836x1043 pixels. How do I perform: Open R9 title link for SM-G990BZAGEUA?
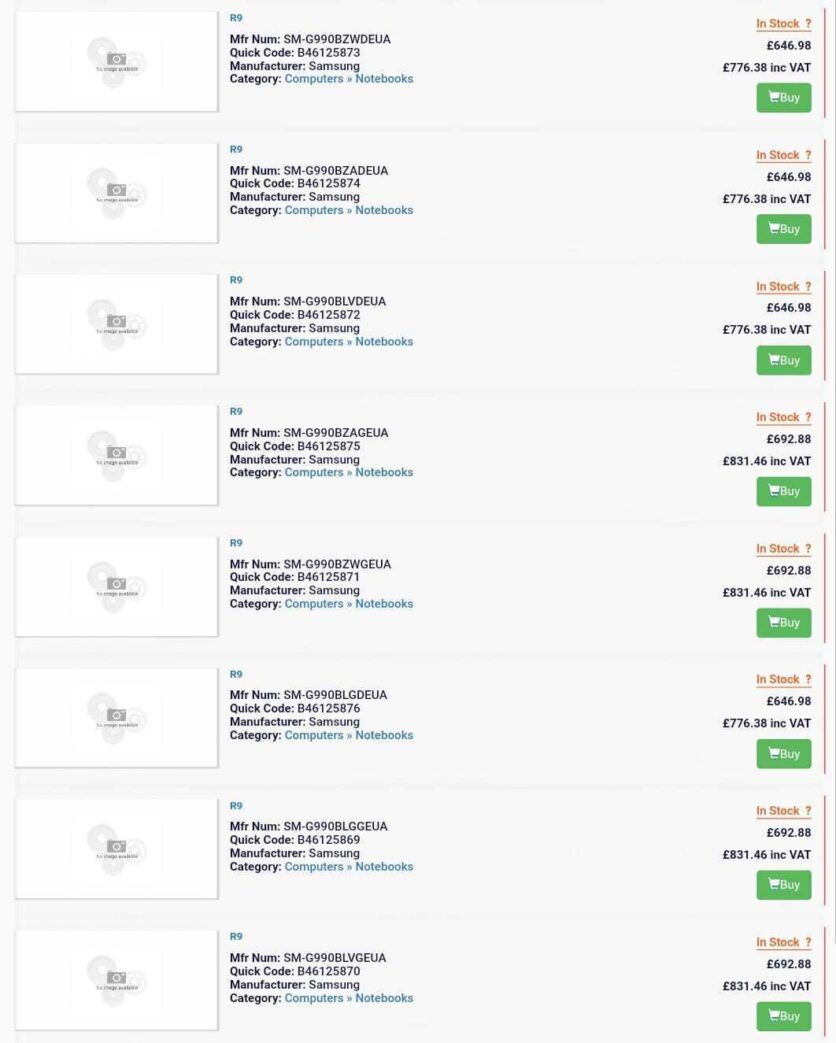pos(236,411)
